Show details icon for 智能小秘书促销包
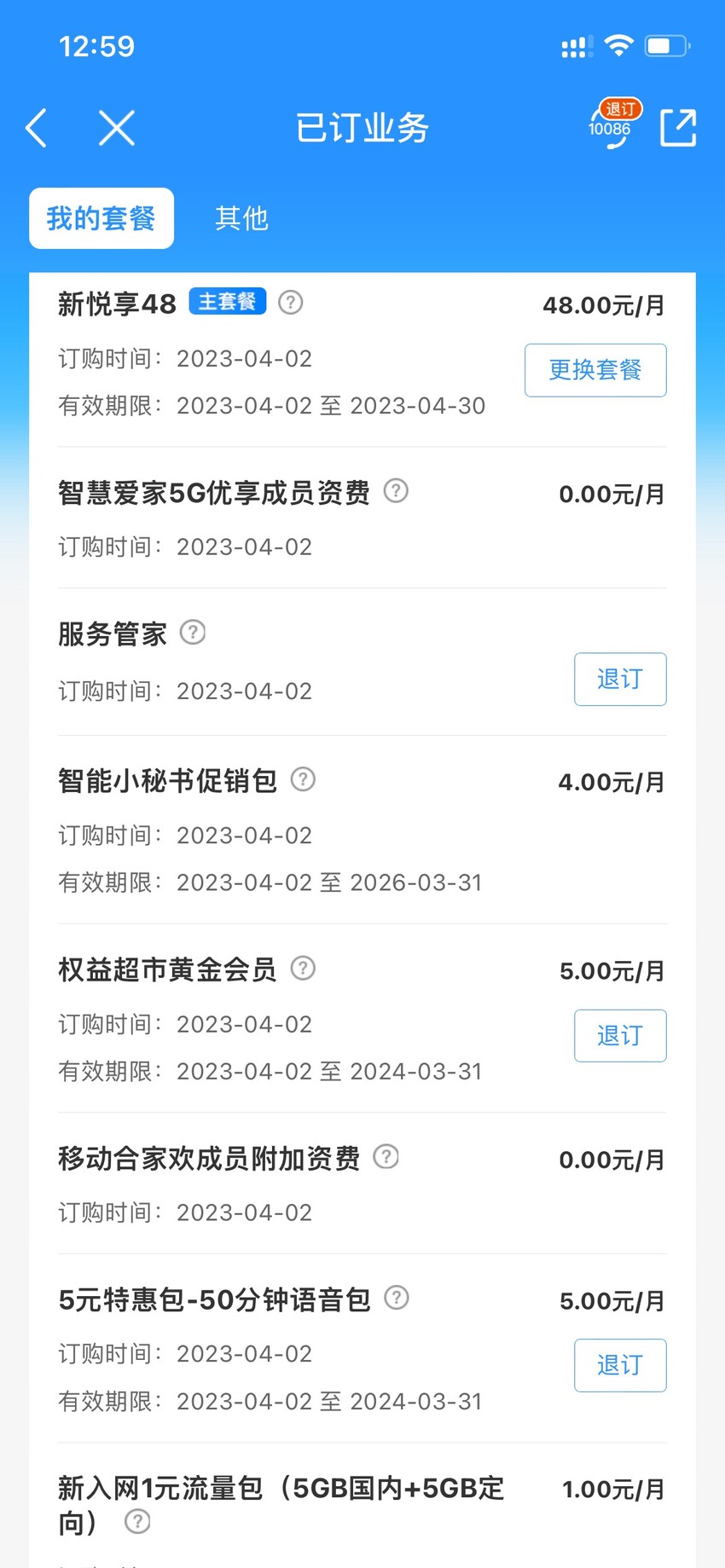The width and height of the screenshot is (725, 1568). coord(303,779)
